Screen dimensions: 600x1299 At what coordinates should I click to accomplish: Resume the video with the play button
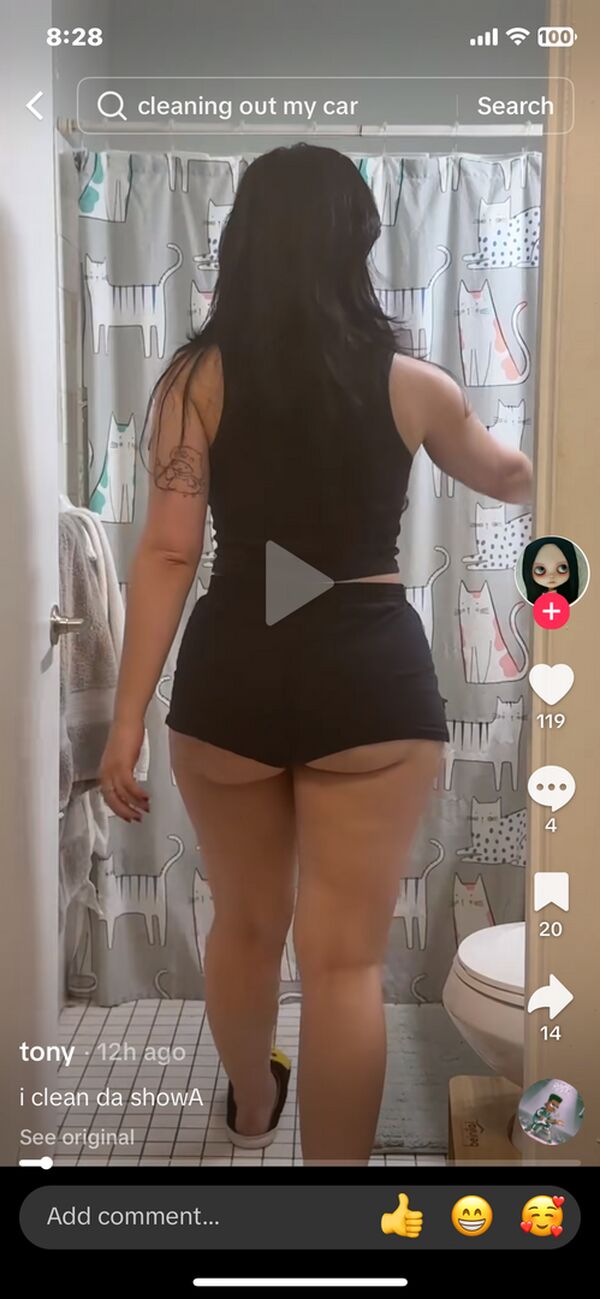[x=296, y=583]
